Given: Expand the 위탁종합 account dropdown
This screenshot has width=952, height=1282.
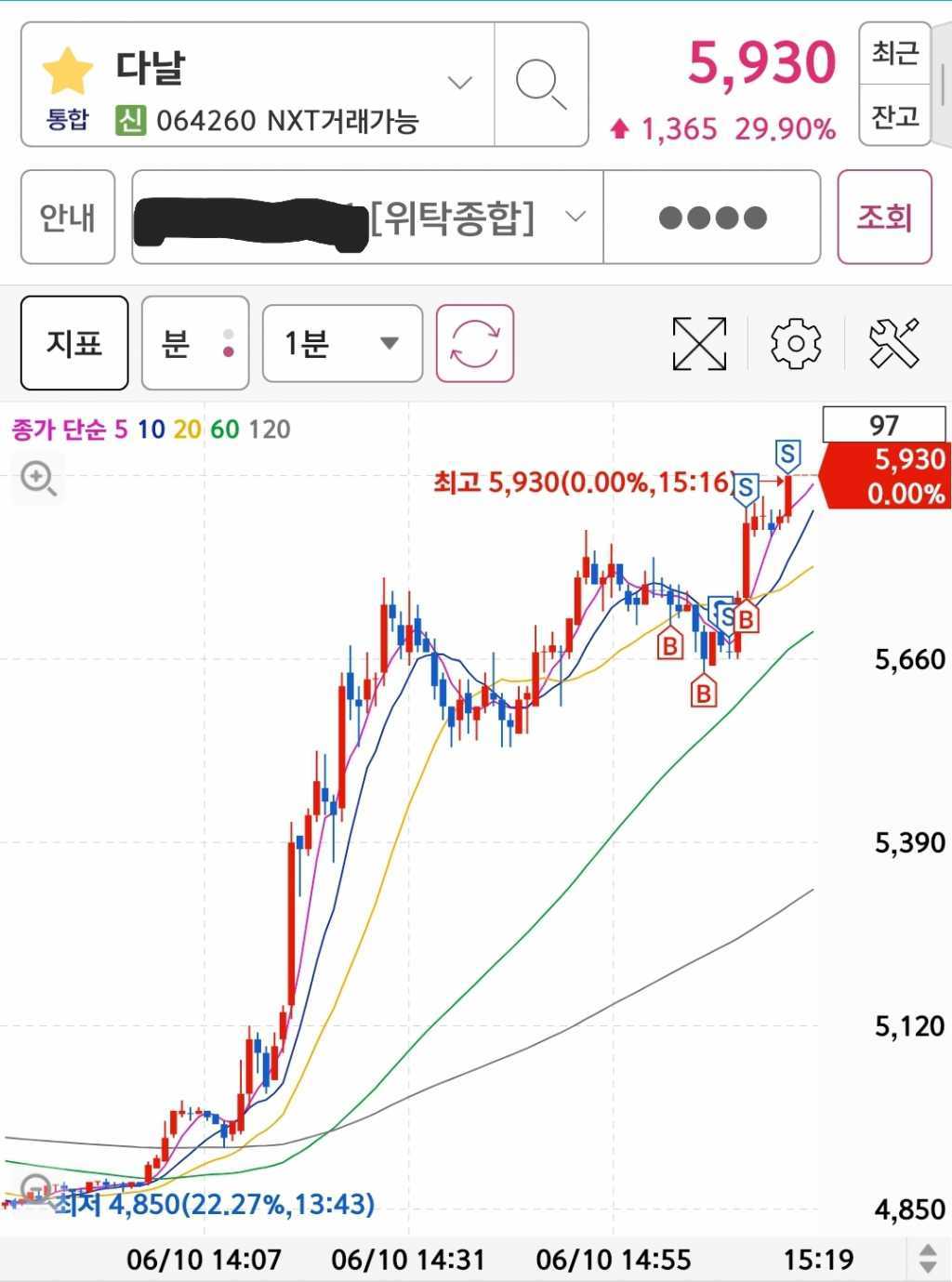Looking at the screenshot, I should (575, 218).
